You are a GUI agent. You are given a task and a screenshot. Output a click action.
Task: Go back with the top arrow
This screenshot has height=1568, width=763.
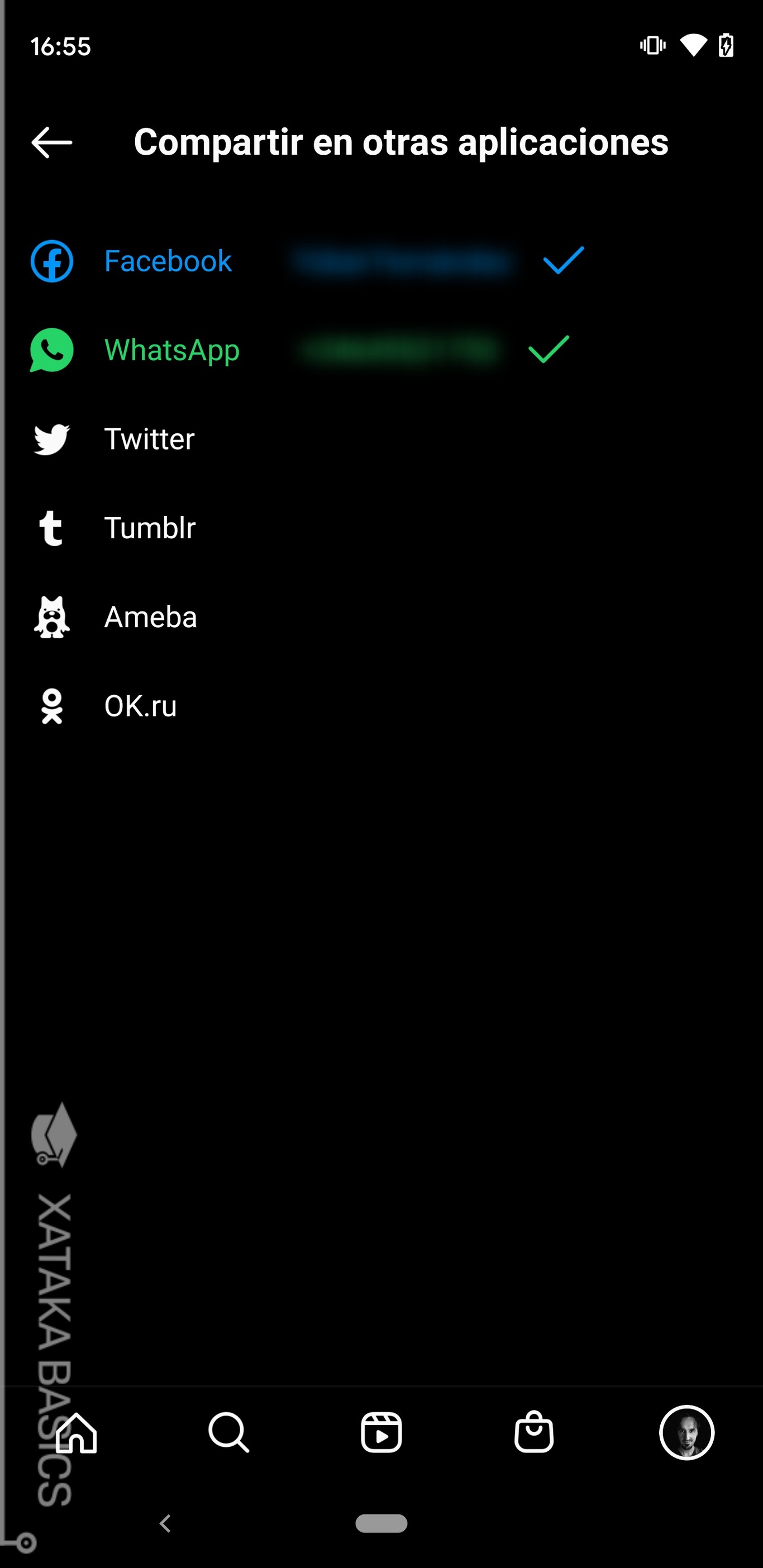[52, 142]
